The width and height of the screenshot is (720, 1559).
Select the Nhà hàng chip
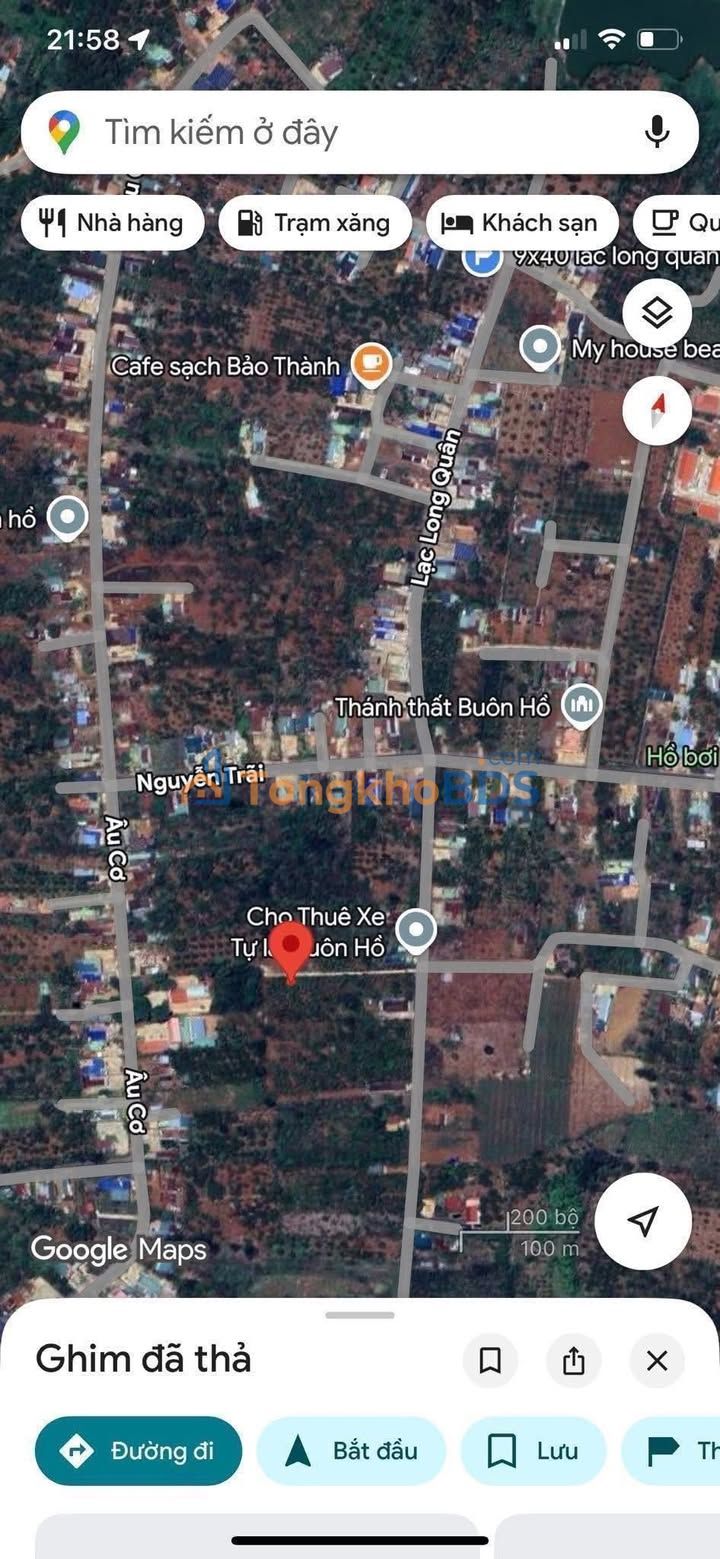point(112,222)
